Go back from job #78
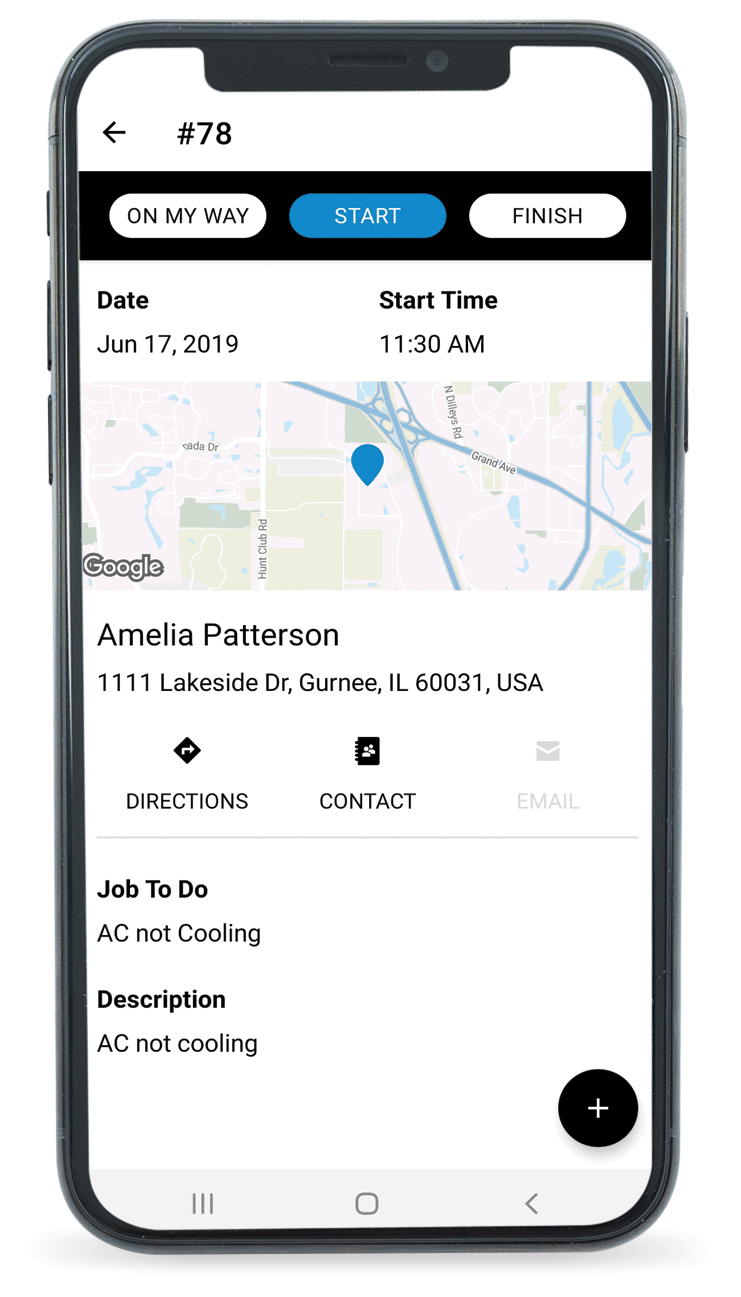This screenshot has width=741, height=1297. 114,133
